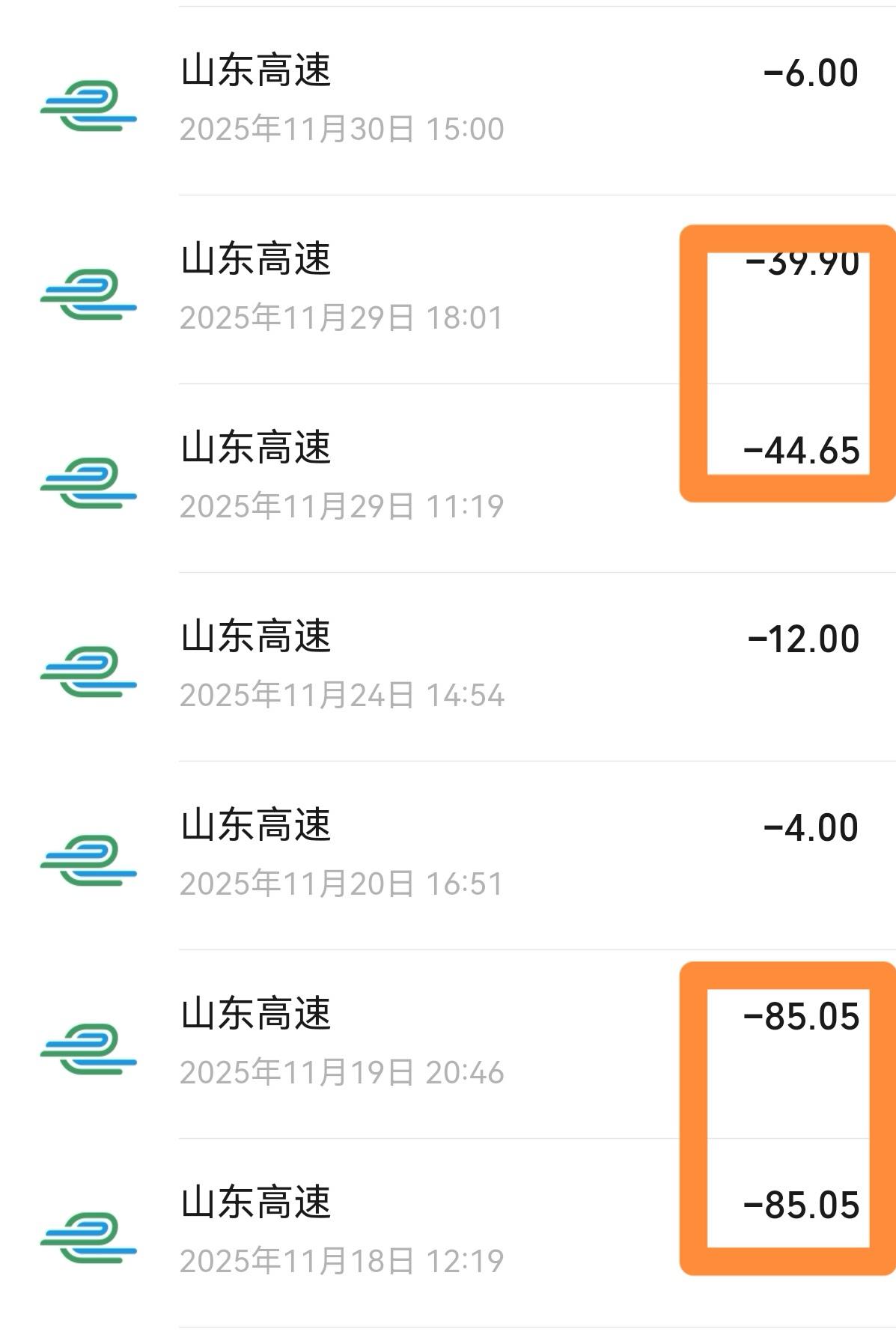This screenshot has width=896, height=1344.
Task: Open the 山东高速 payment dated 11月29日 18:01
Action: point(448,290)
